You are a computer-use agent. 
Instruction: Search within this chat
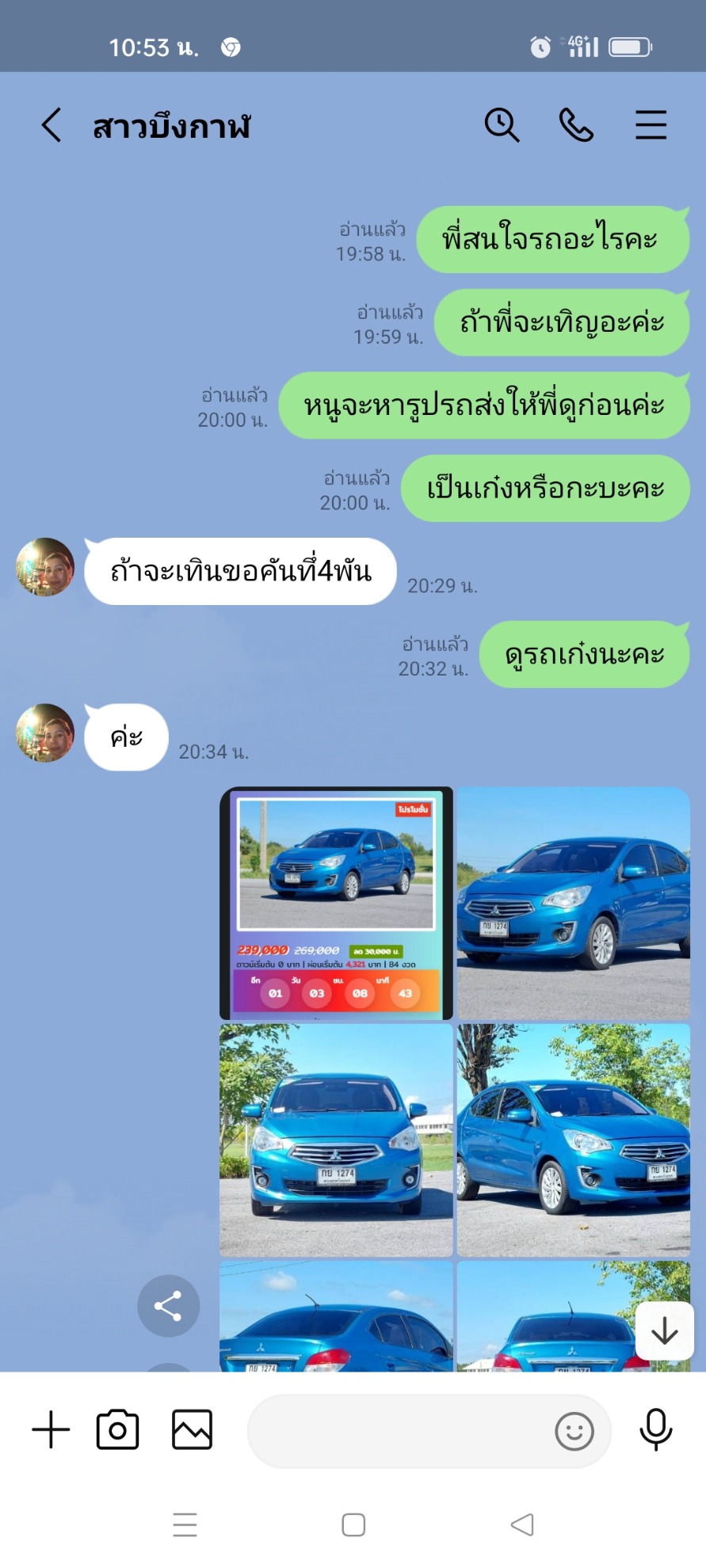[502, 125]
